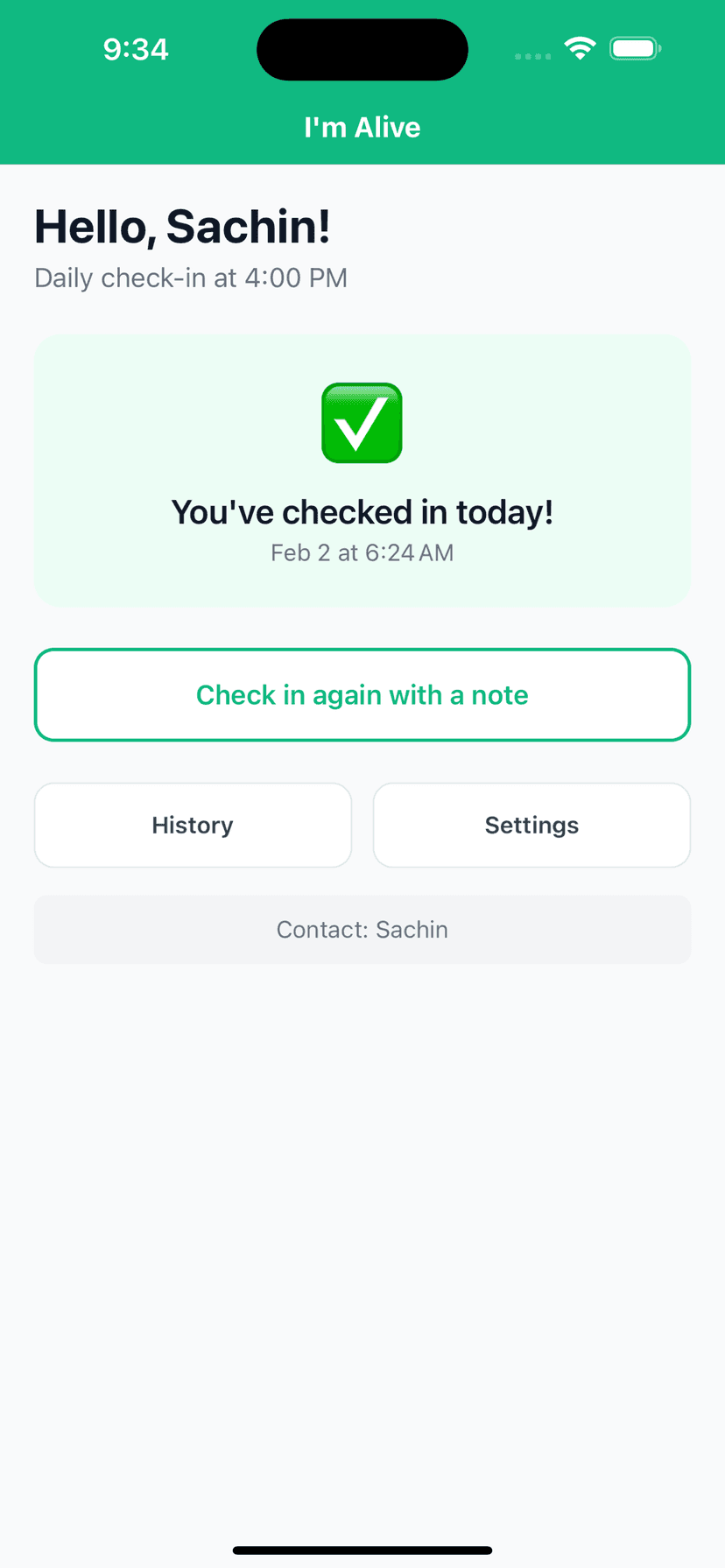Check in again with a note

(x=362, y=694)
